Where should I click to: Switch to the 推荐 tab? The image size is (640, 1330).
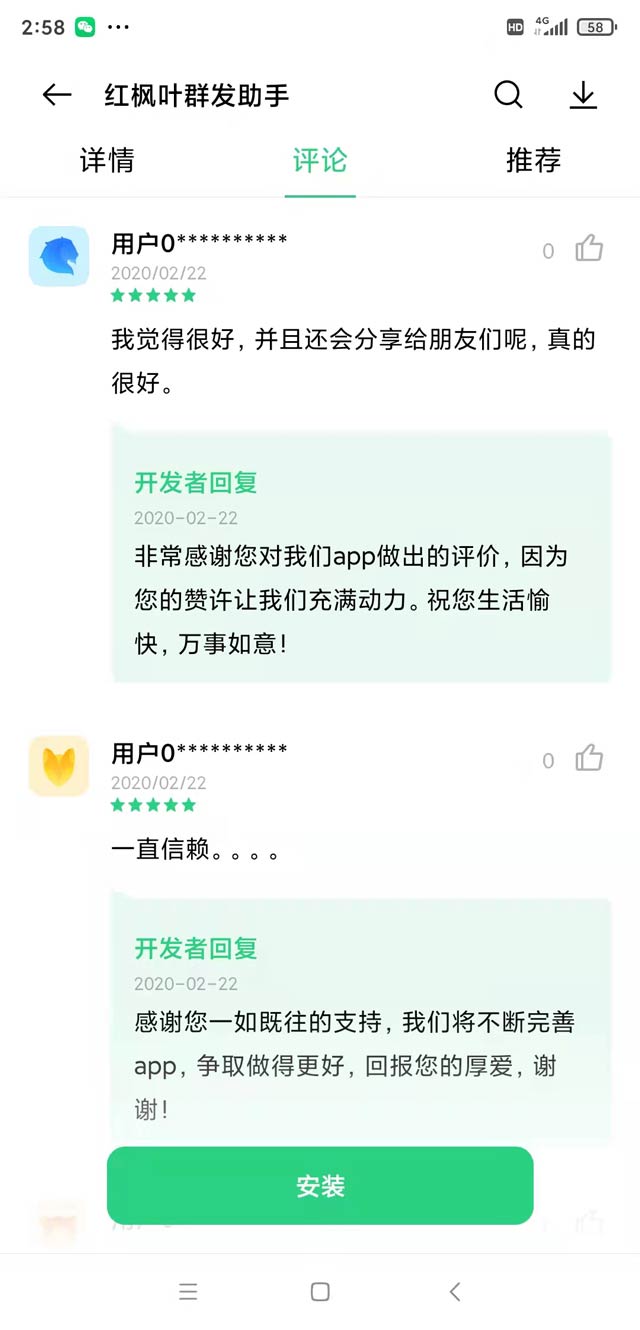[533, 160]
